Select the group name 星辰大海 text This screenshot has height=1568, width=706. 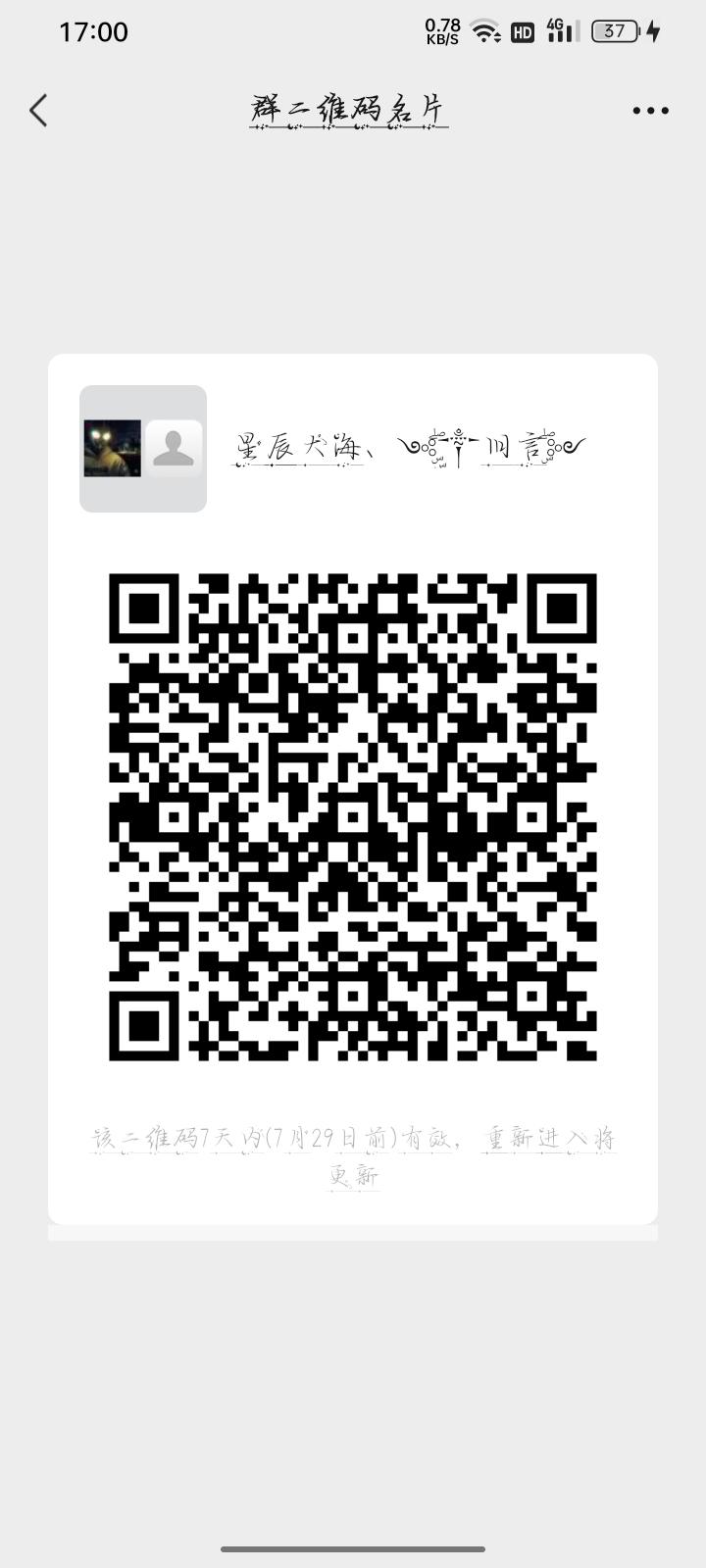point(294,446)
